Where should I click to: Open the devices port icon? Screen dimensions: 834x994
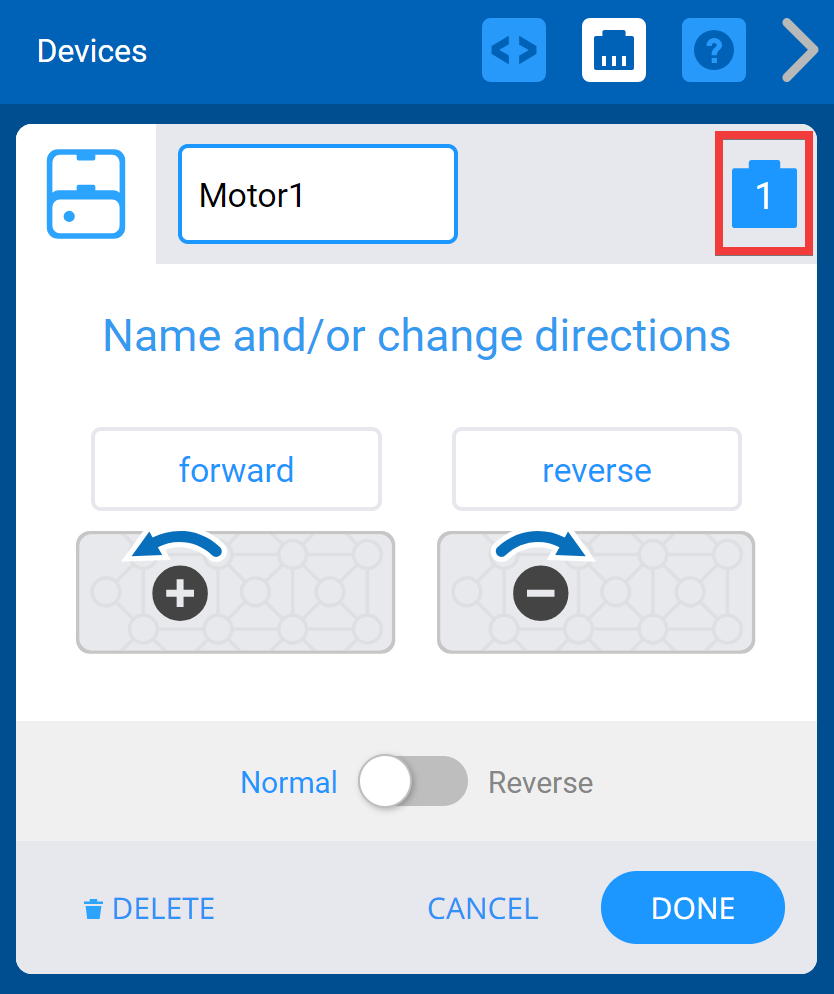pos(614,50)
